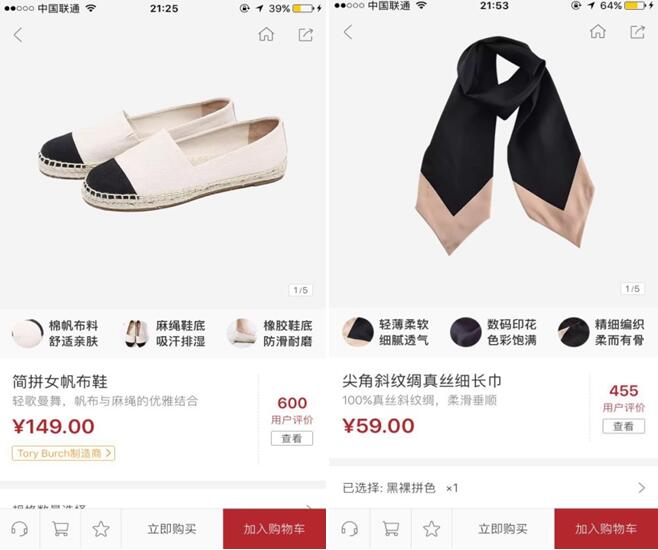Add the canvas shoes with 加入购物车

coord(274,529)
